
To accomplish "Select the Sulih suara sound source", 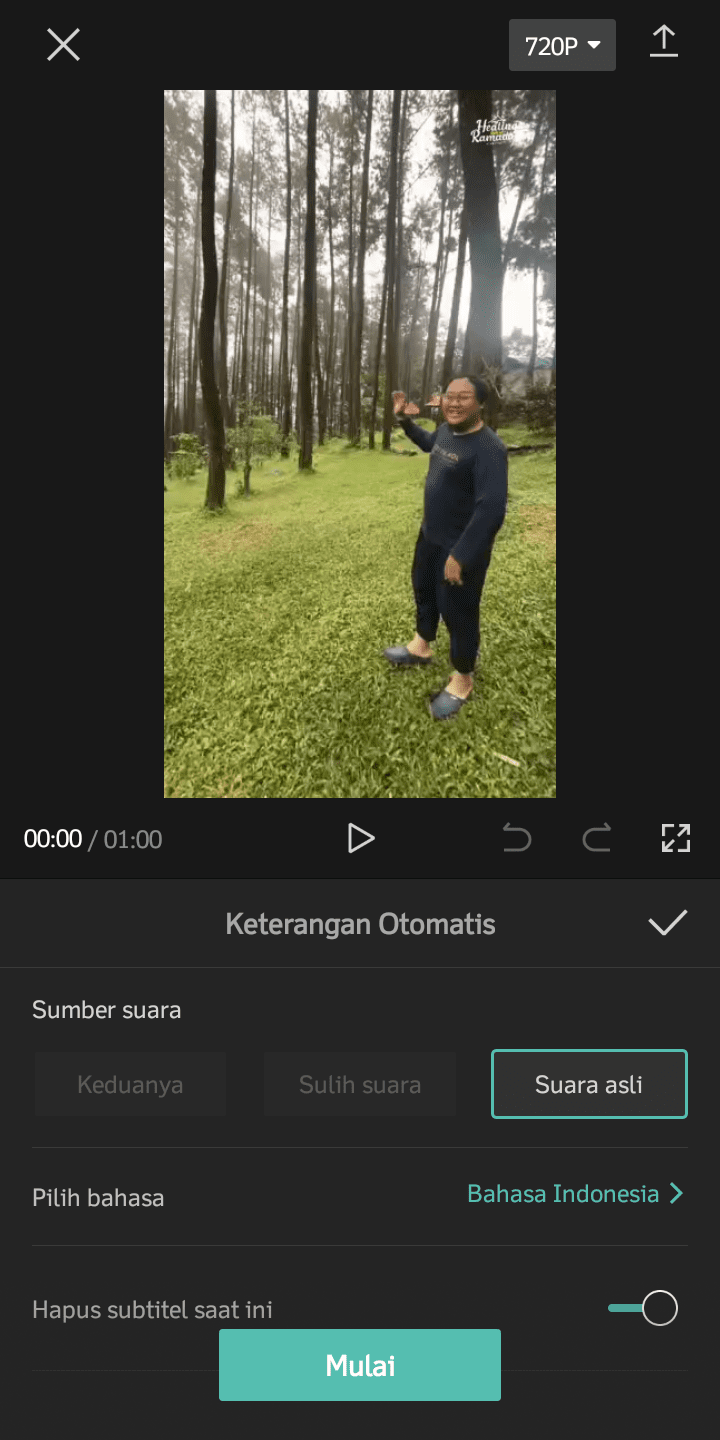I will point(360,1084).
